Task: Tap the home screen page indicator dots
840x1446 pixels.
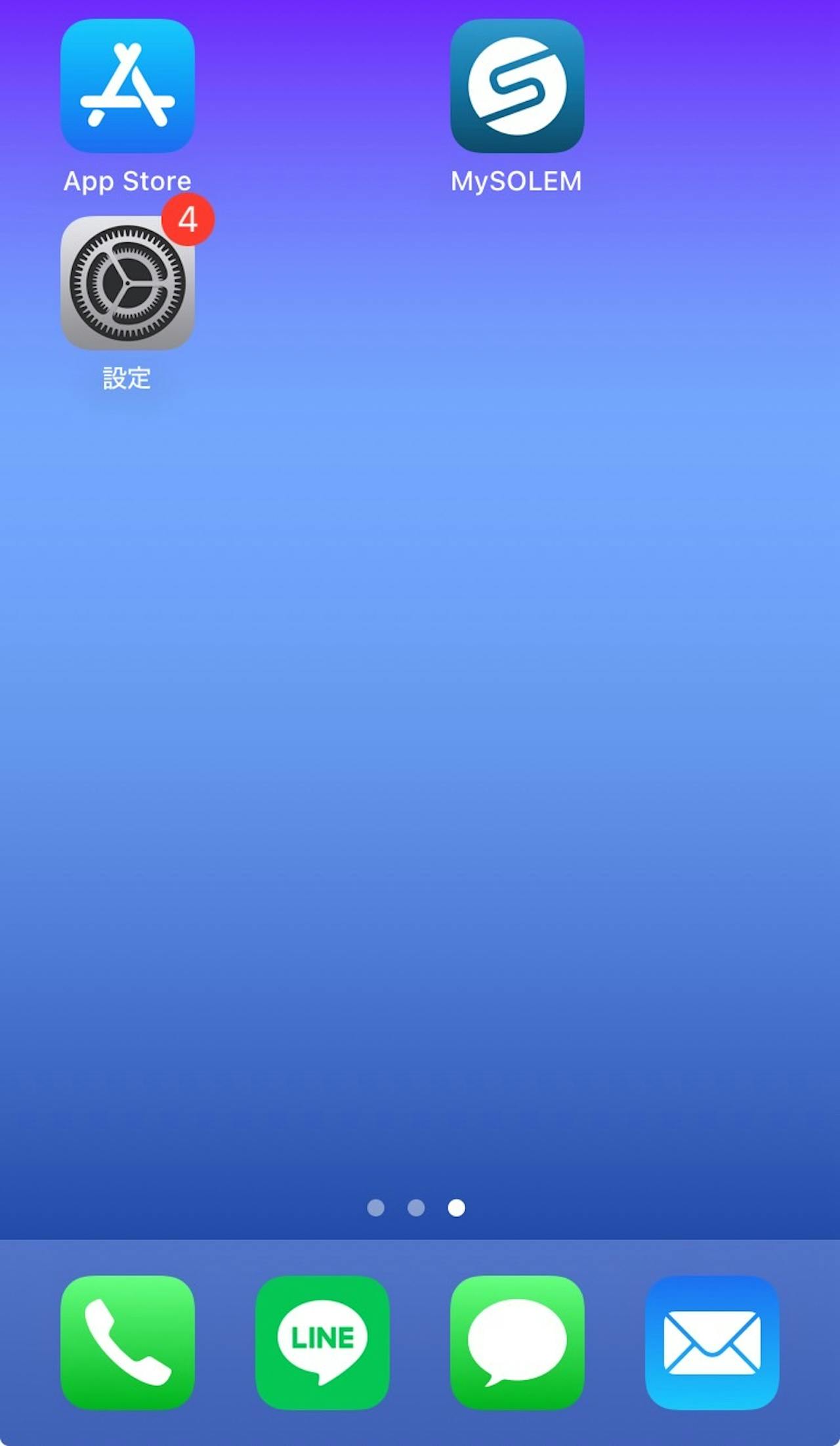Action: pos(416,1208)
